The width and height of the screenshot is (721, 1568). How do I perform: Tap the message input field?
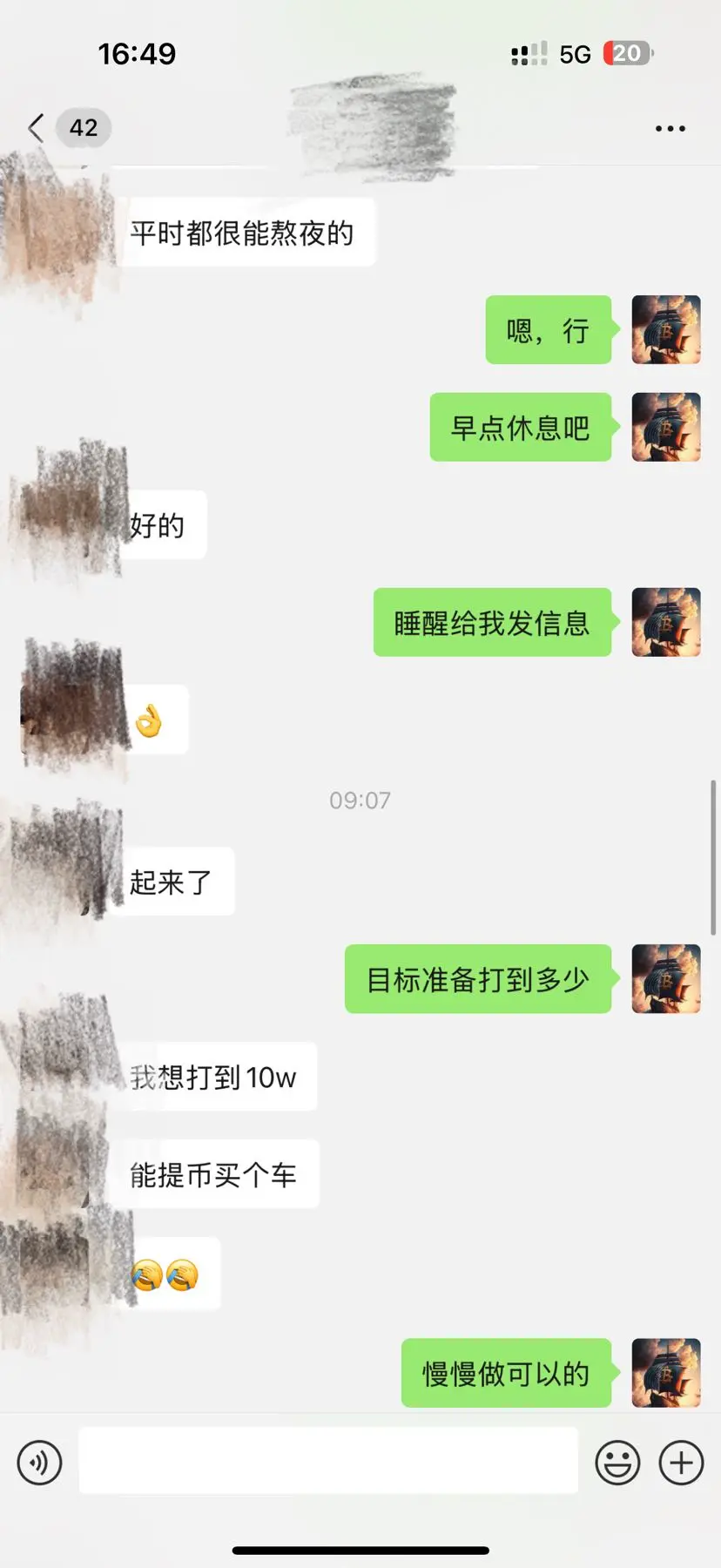[327, 1461]
